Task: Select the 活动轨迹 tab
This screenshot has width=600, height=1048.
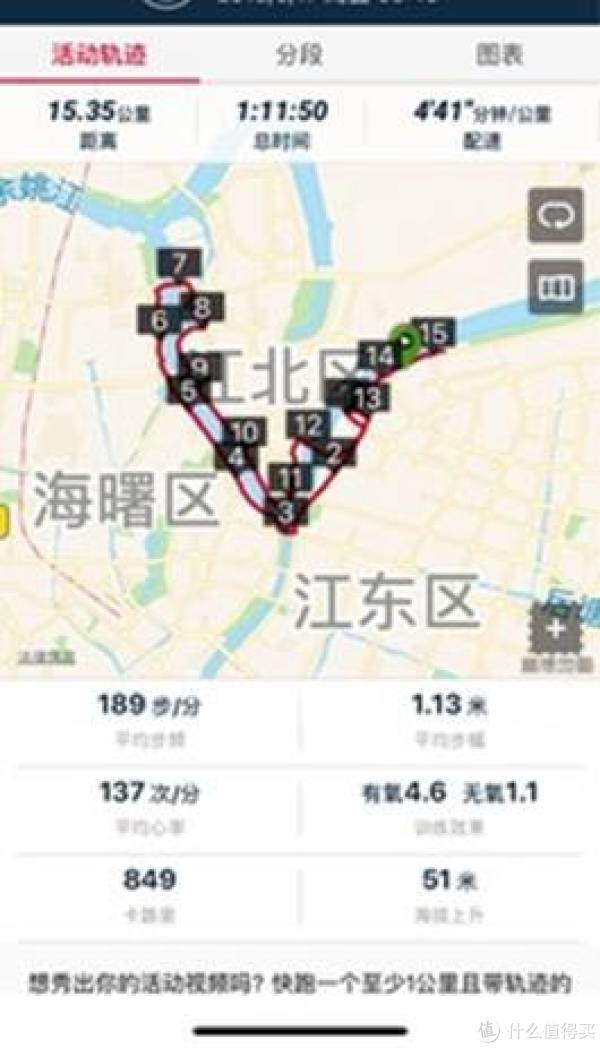Action: [99, 55]
